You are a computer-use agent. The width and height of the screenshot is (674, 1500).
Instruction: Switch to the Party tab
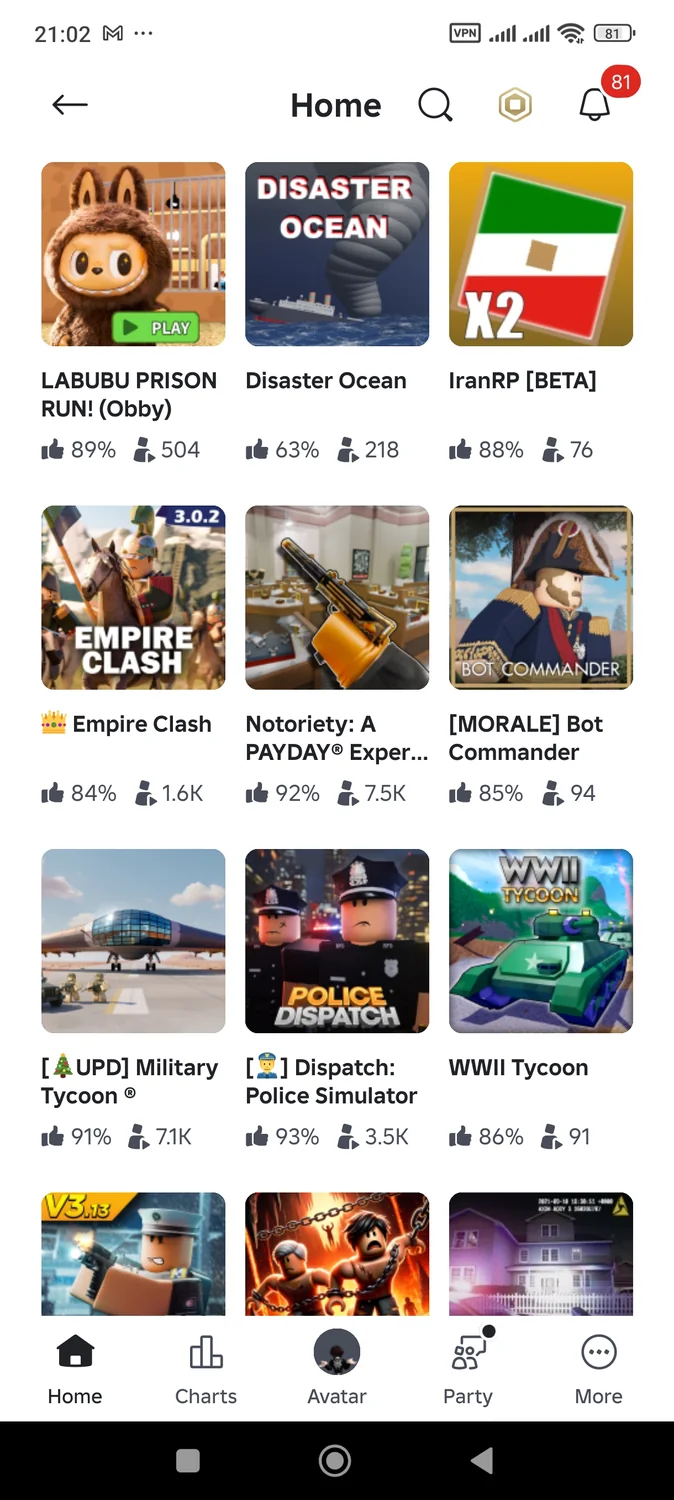pos(468,1370)
